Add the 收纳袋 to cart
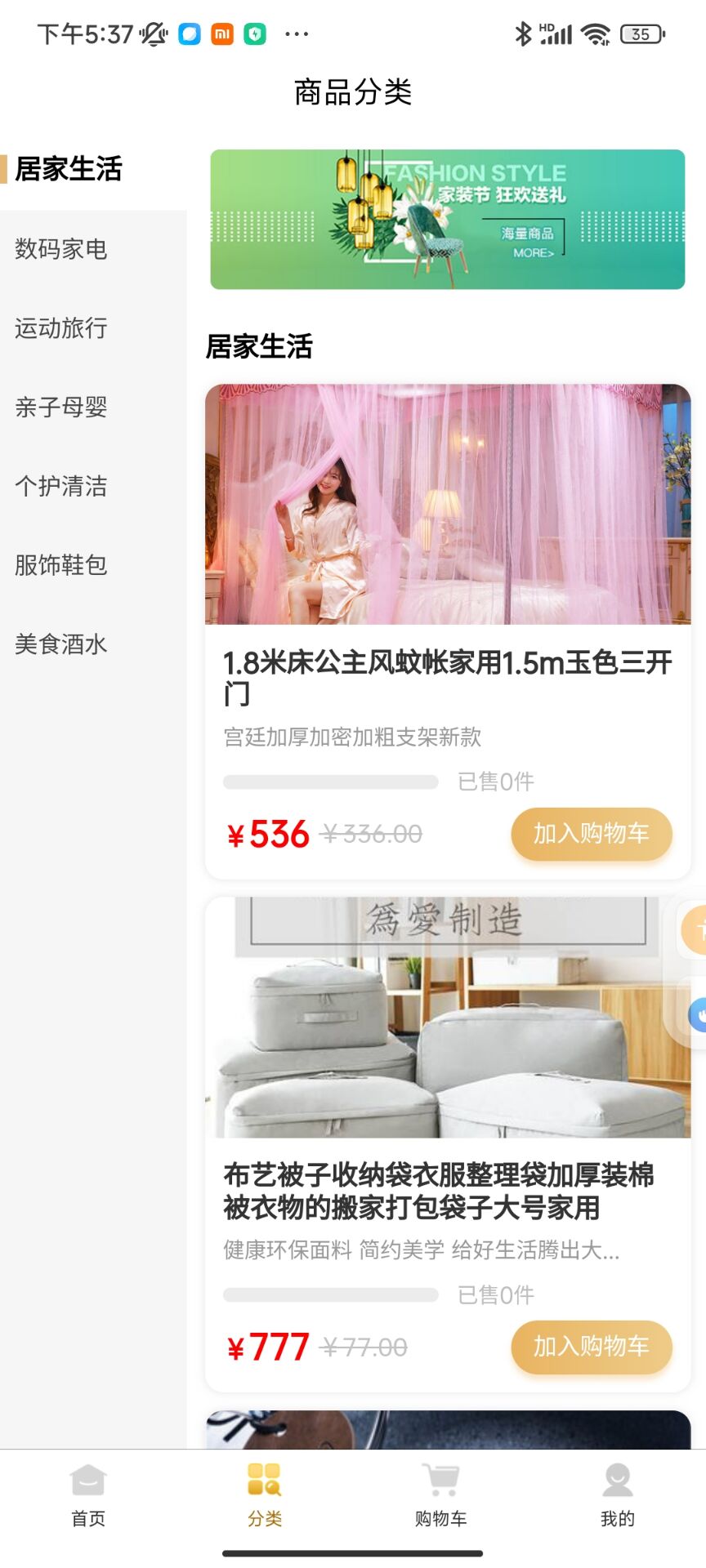This screenshot has height=1568, width=706. pos(591,1347)
